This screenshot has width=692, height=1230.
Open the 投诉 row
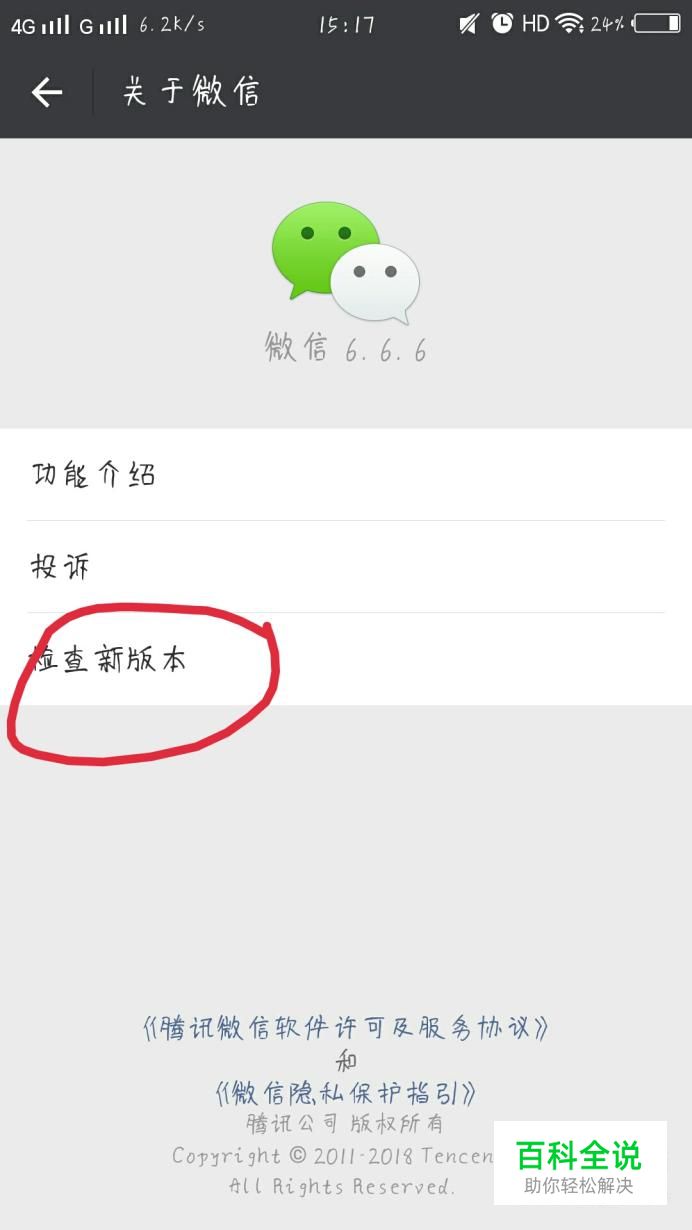pos(346,567)
